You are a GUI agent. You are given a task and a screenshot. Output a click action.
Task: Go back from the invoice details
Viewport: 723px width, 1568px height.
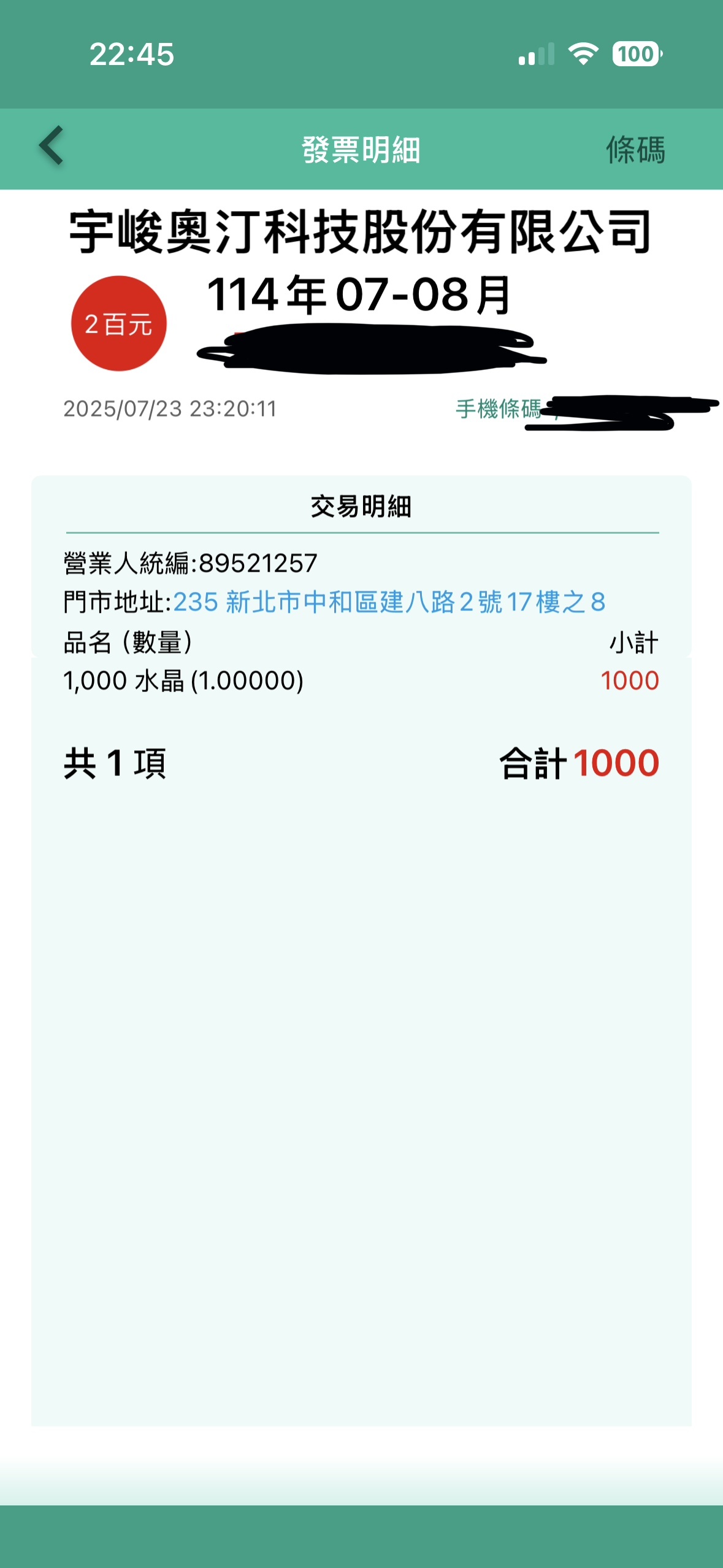pyautogui.click(x=52, y=146)
